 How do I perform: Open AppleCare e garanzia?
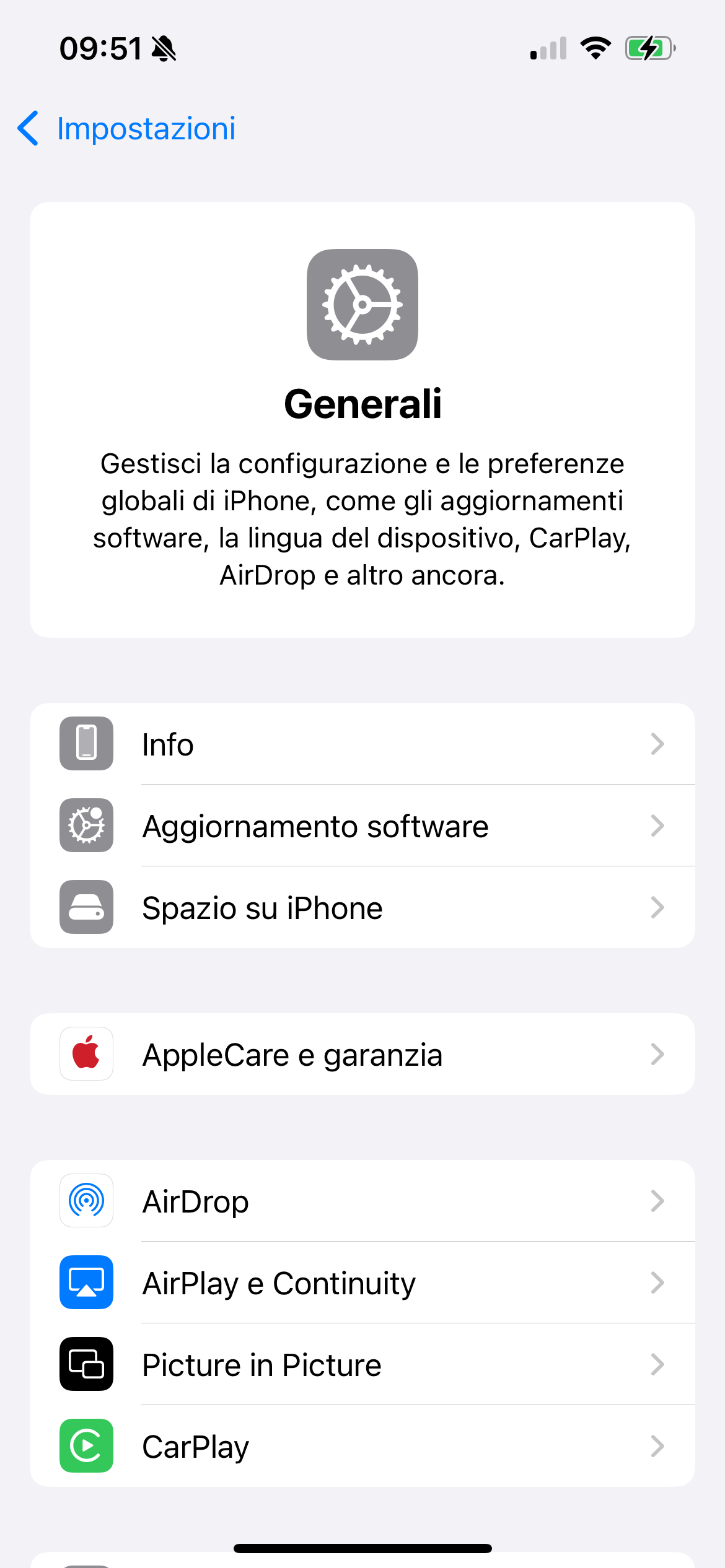362,1054
